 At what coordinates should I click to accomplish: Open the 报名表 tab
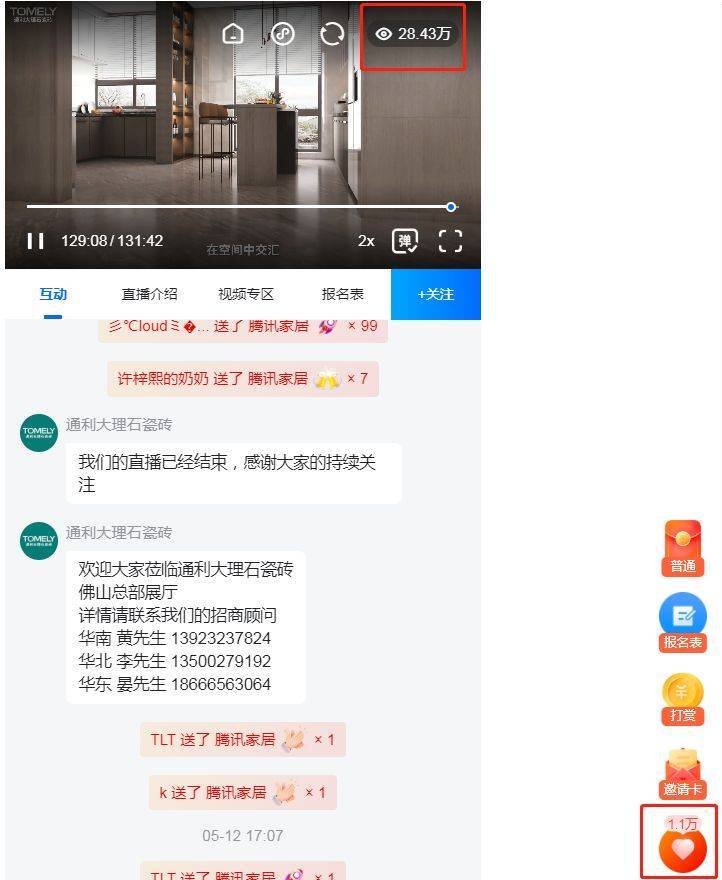(342, 294)
